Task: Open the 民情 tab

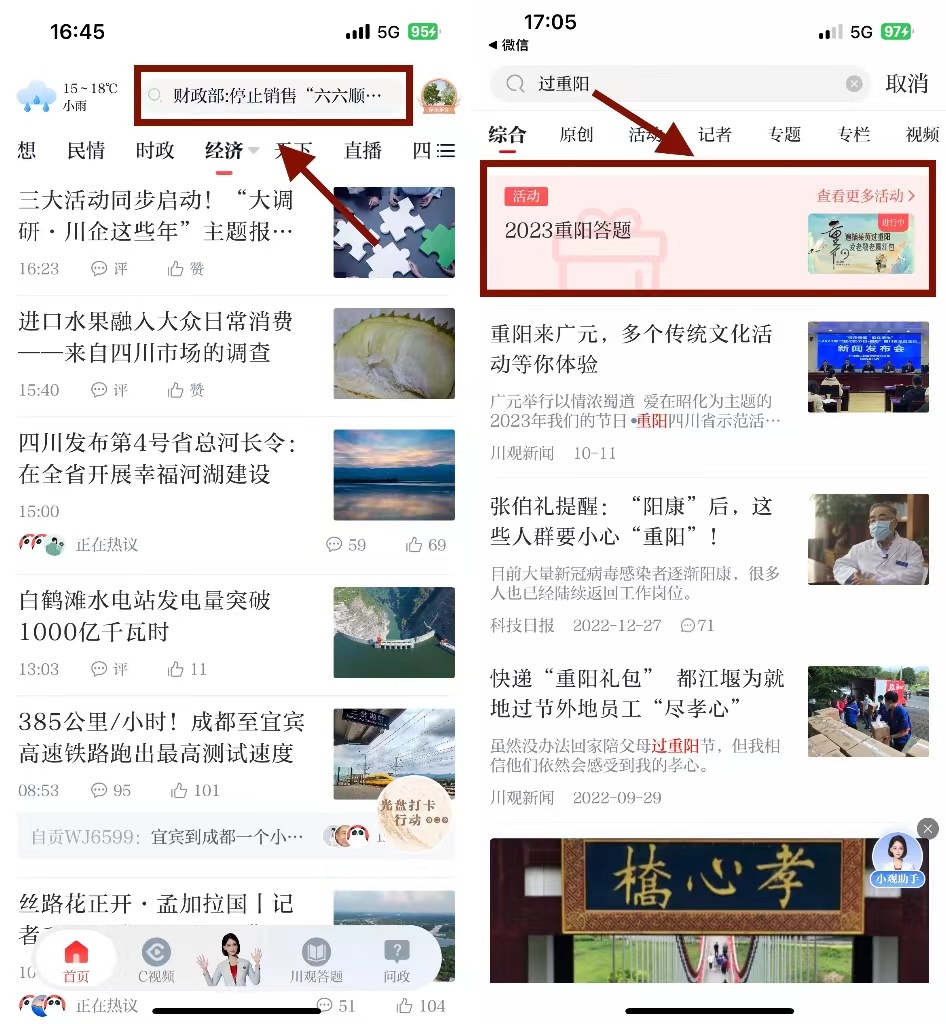Action: [x=86, y=150]
